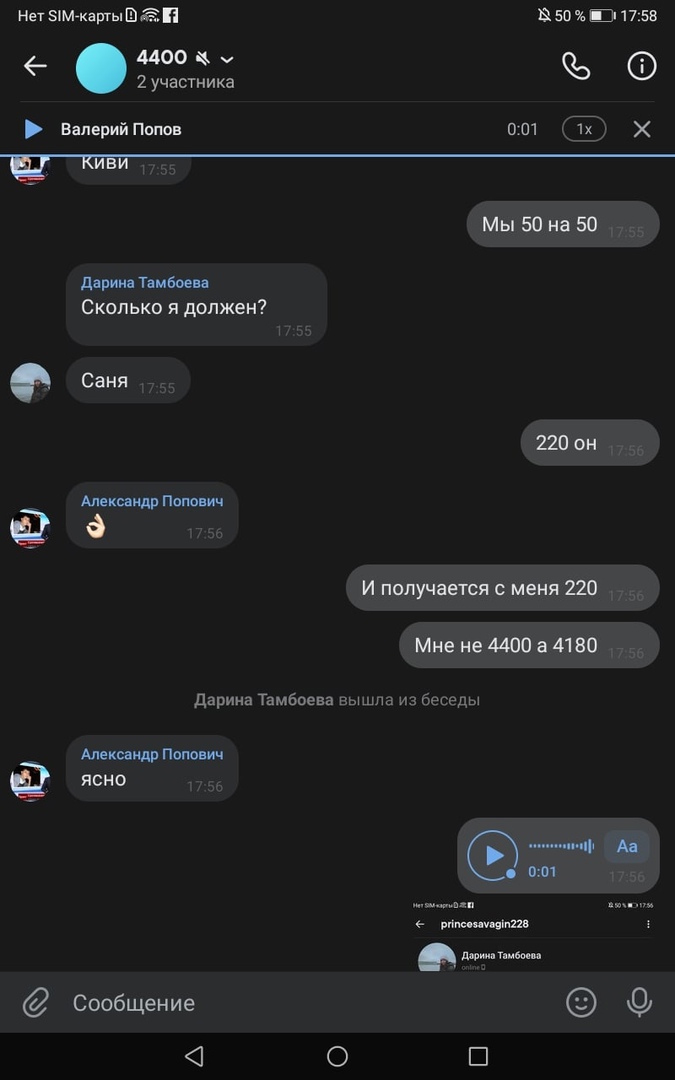Image resolution: width=675 pixels, height=1080 pixels.
Task: Attach a file with paperclip
Action: point(36,1002)
